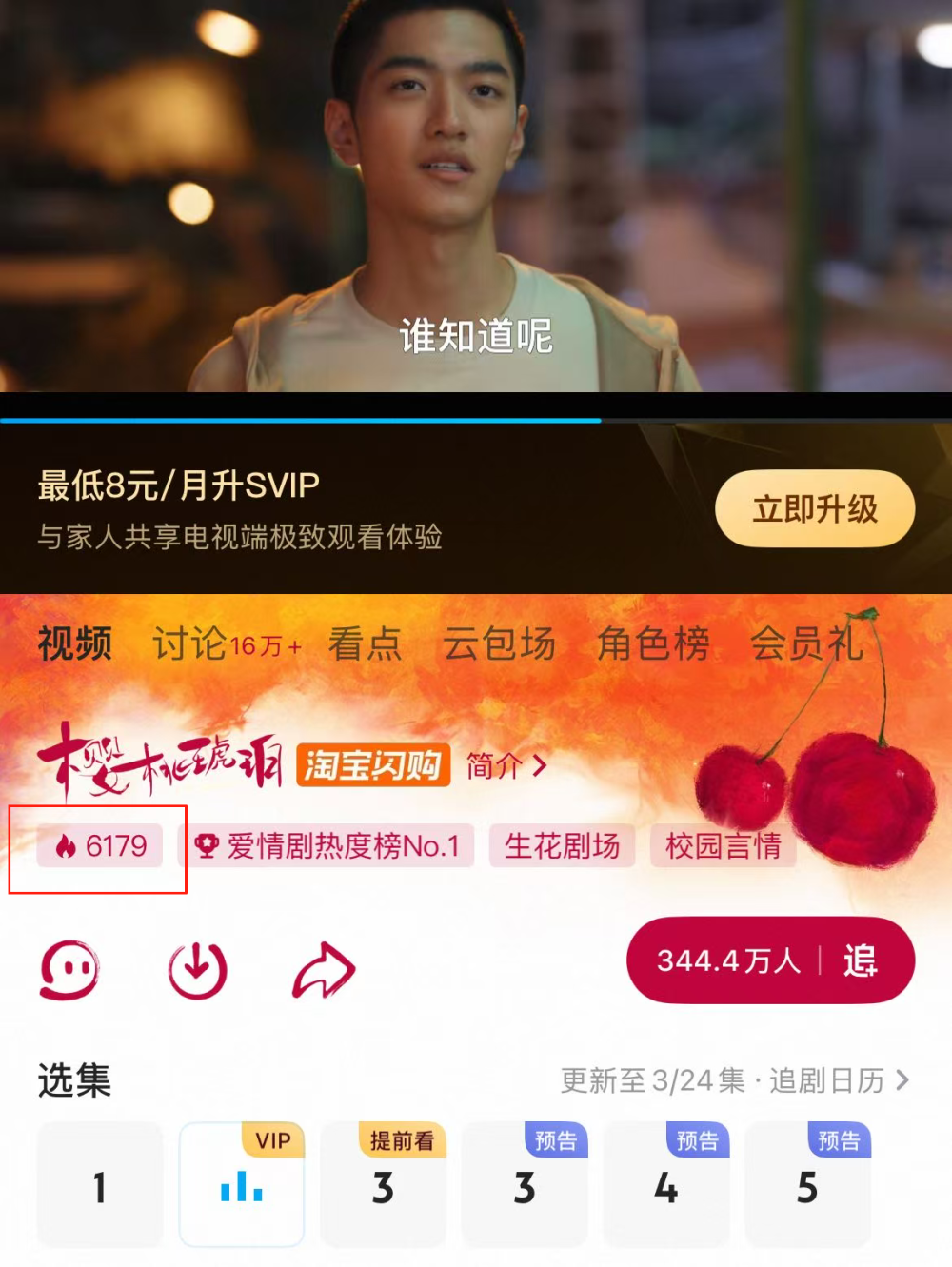Share this show
952x1267 pixels.
323,970
